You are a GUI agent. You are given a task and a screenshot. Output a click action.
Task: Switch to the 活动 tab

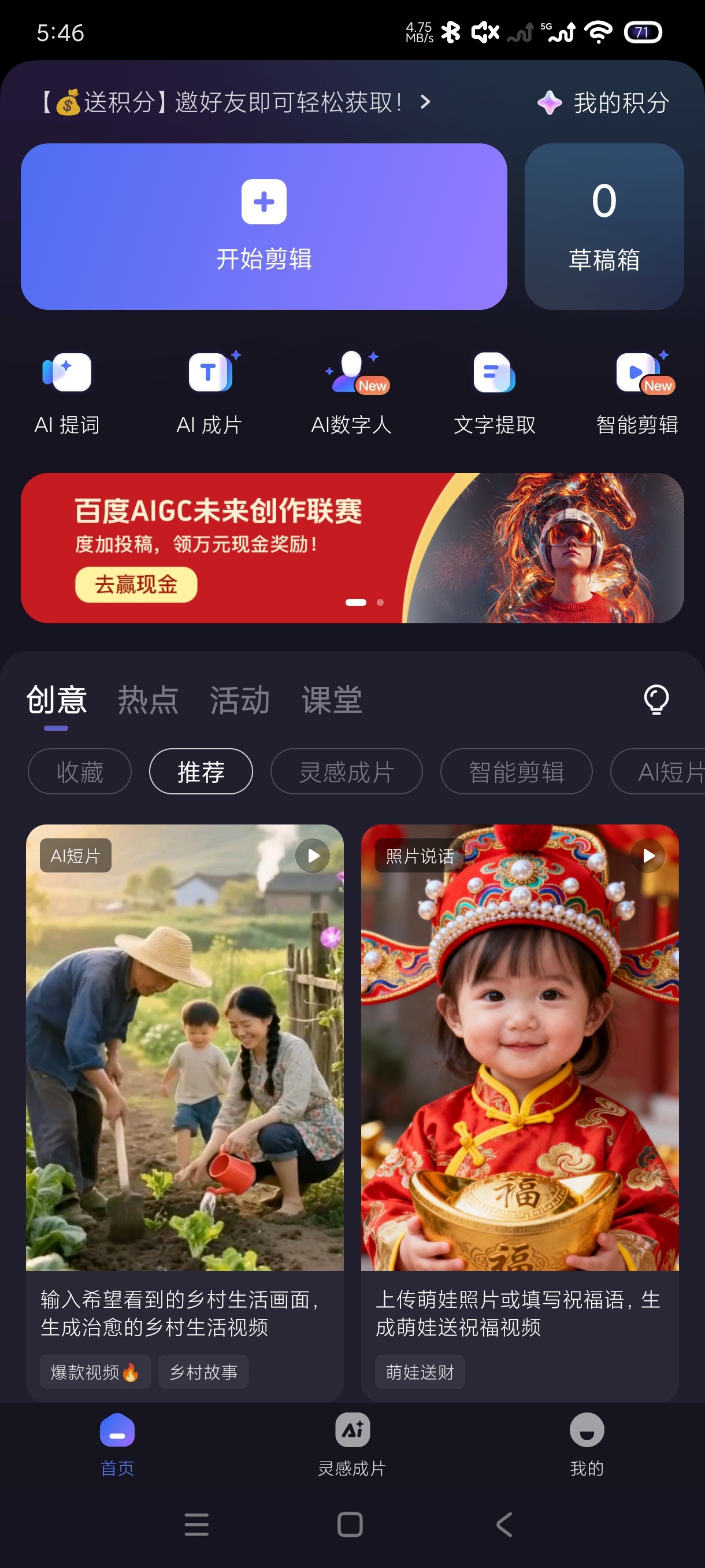point(240,700)
